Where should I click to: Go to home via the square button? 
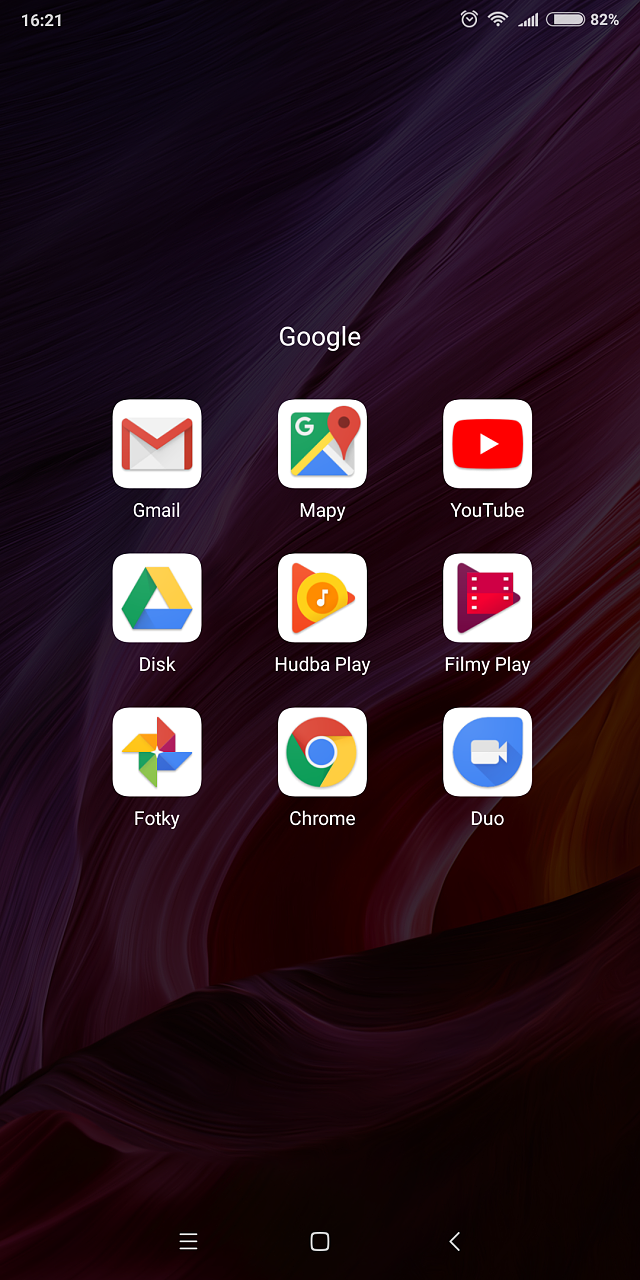[x=320, y=1241]
